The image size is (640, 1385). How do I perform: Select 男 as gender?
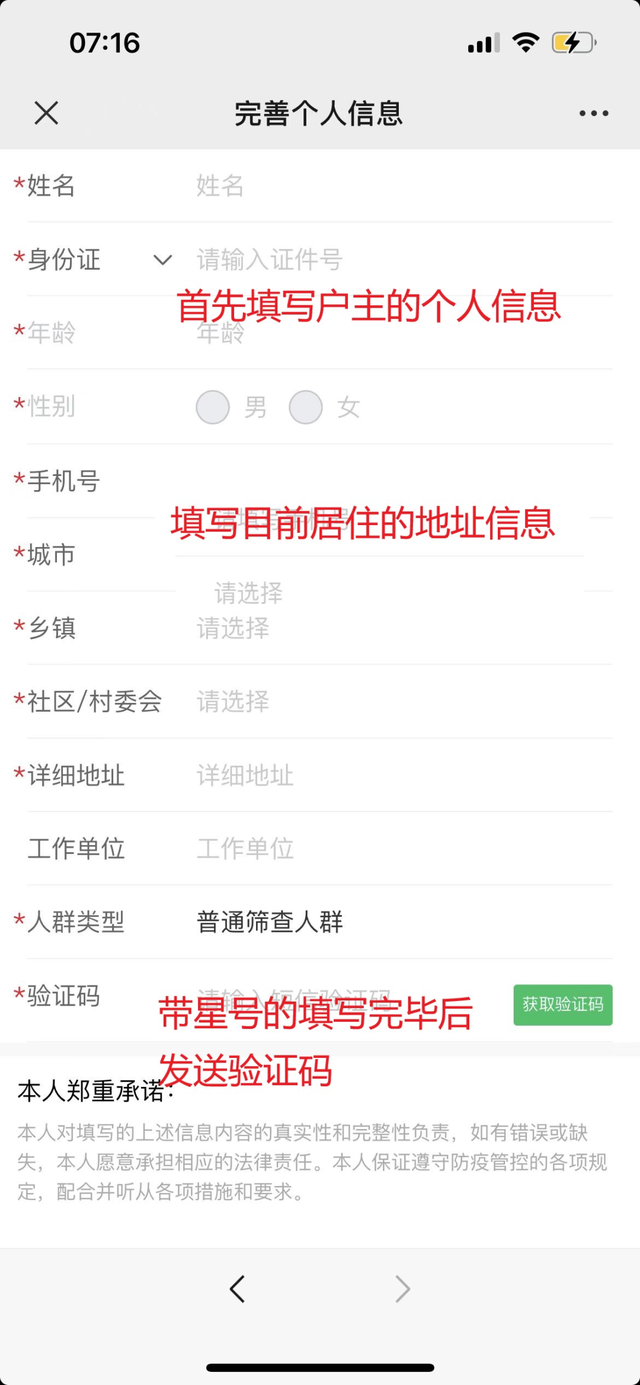click(x=213, y=407)
